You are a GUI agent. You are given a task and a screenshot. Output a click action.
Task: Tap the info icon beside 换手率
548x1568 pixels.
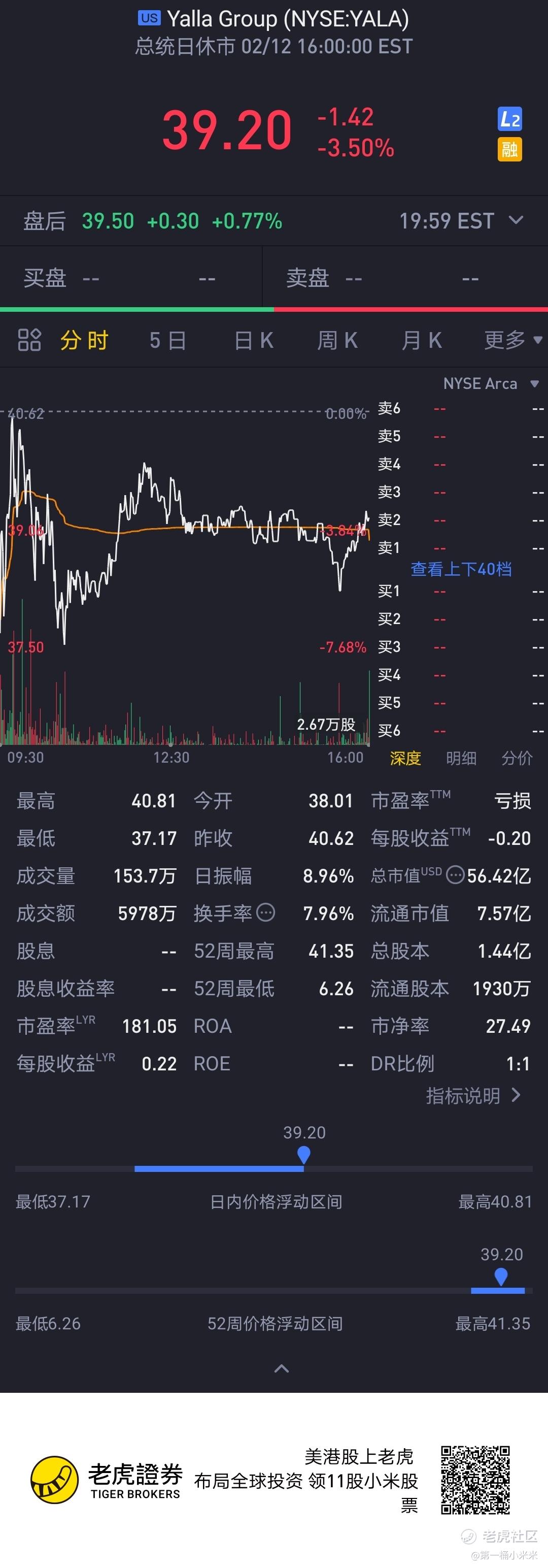coord(266,912)
